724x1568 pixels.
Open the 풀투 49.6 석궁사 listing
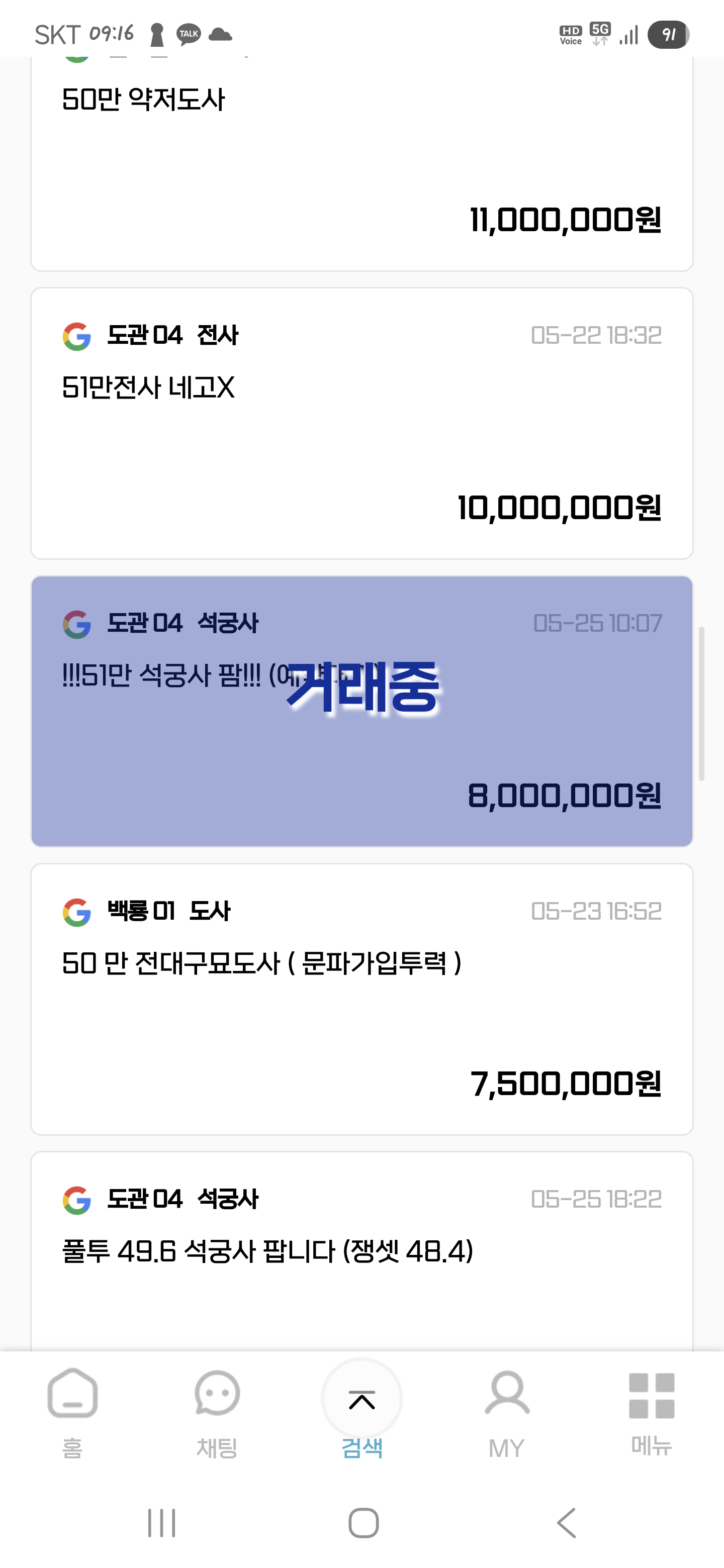point(361,1251)
